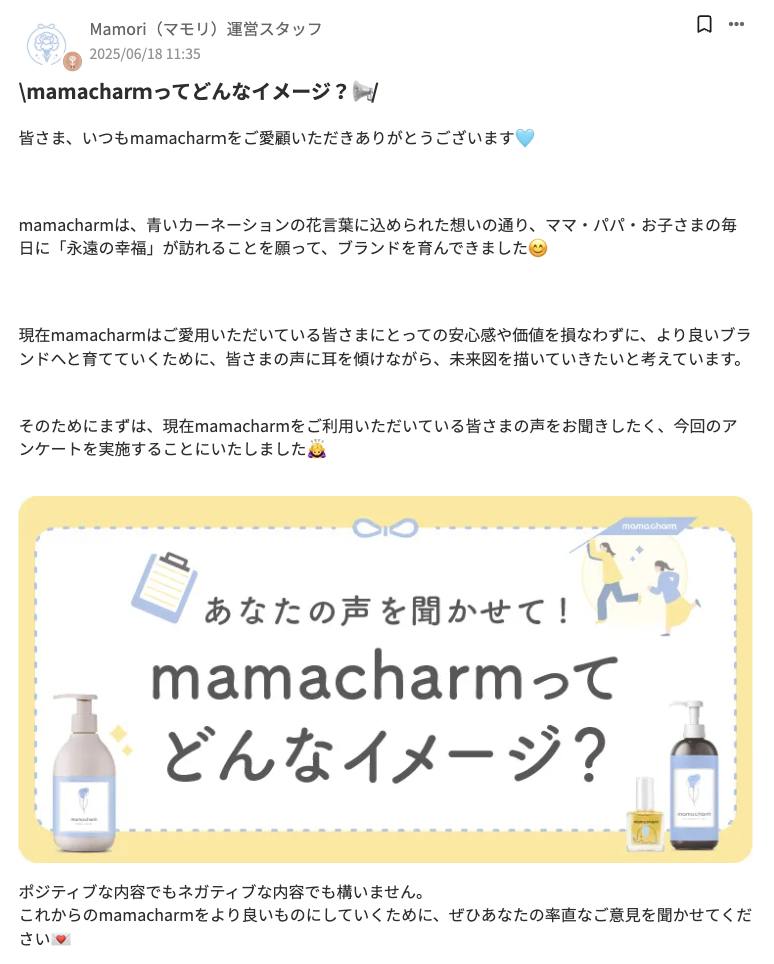The image size is (774, 964).
Task: Open the mamacharm survey banner image
Action: [x=385, y=679]
